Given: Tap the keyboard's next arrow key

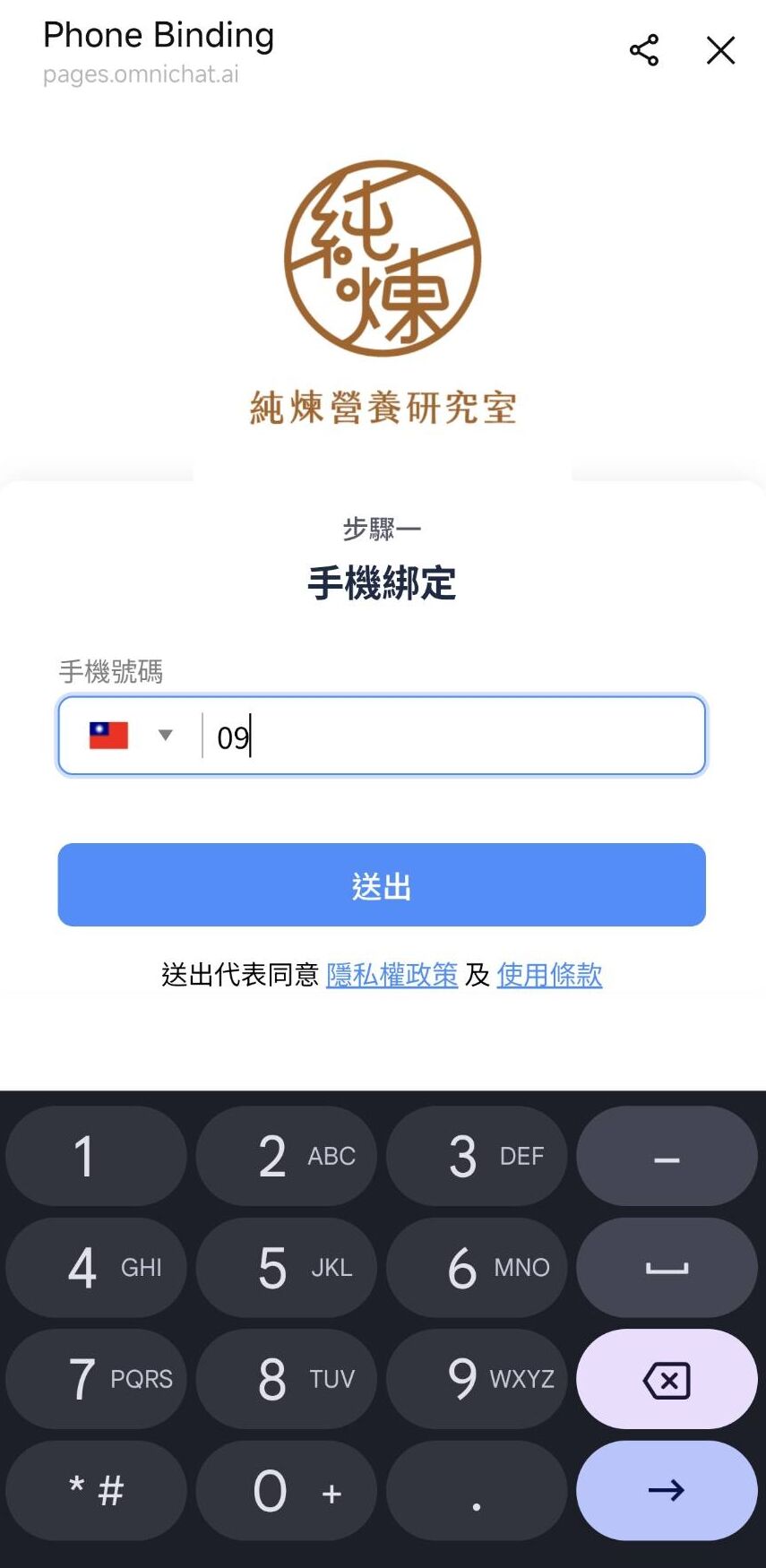Looking at the screenshot, I should [667, 1490].
